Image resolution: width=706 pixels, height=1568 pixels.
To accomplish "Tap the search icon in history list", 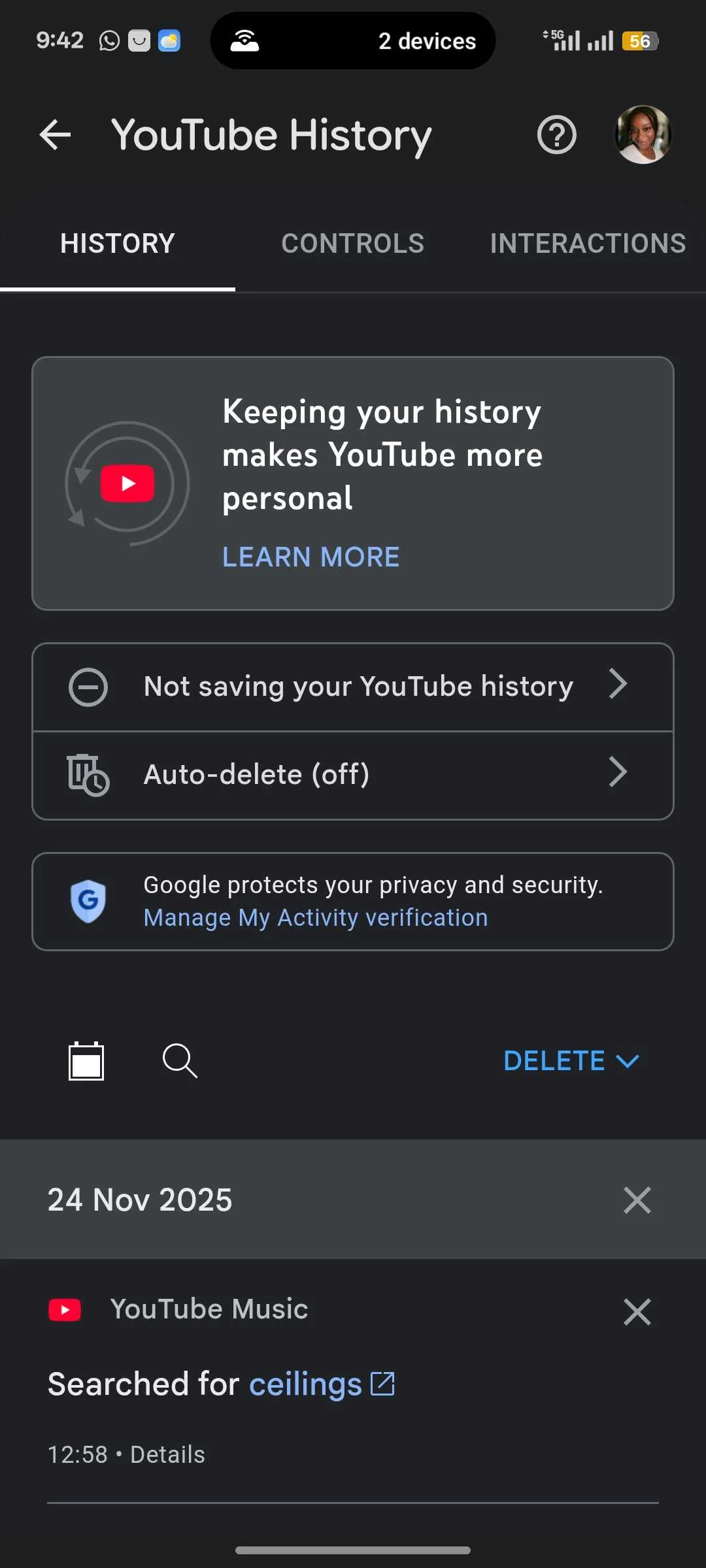I will tap(180, 1061).
